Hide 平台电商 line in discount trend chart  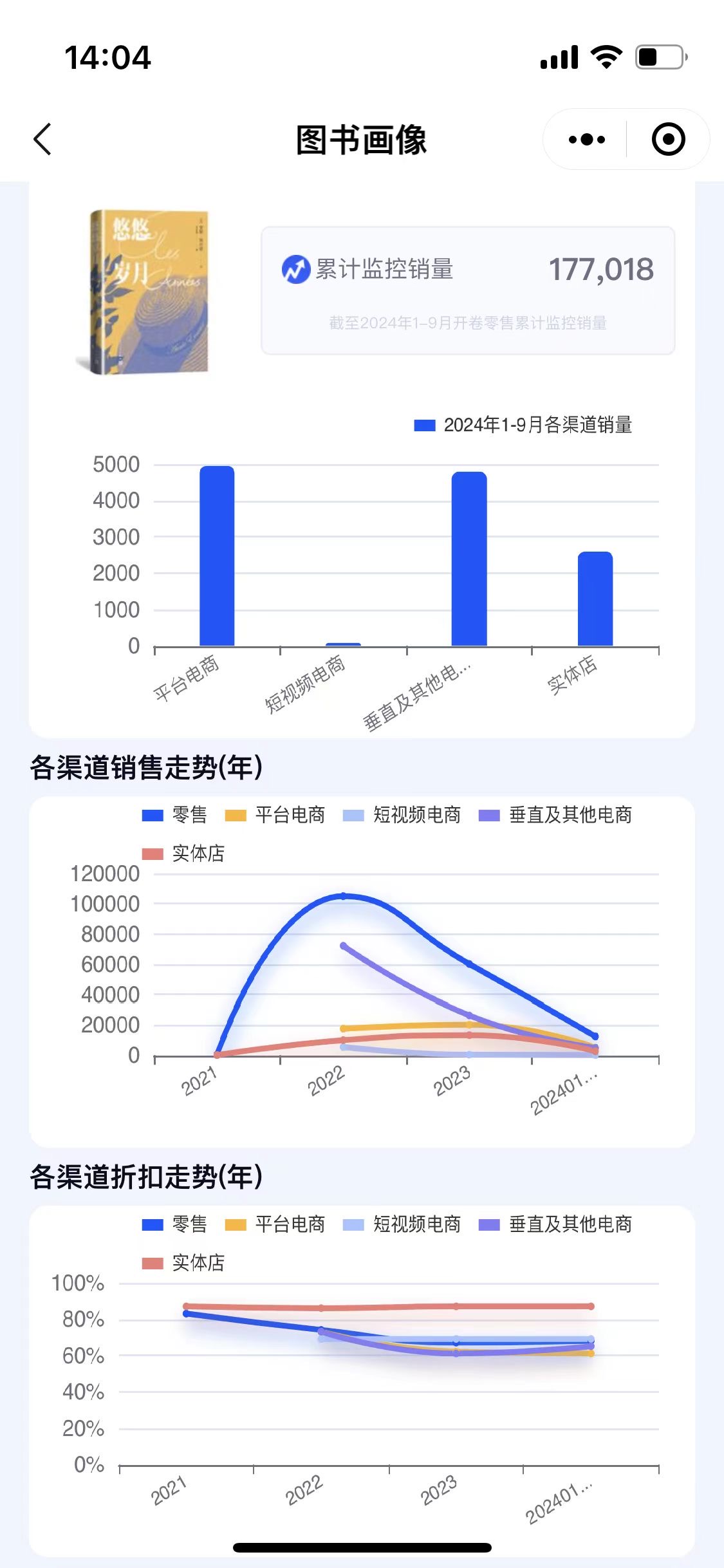(x=275, y=1224)
